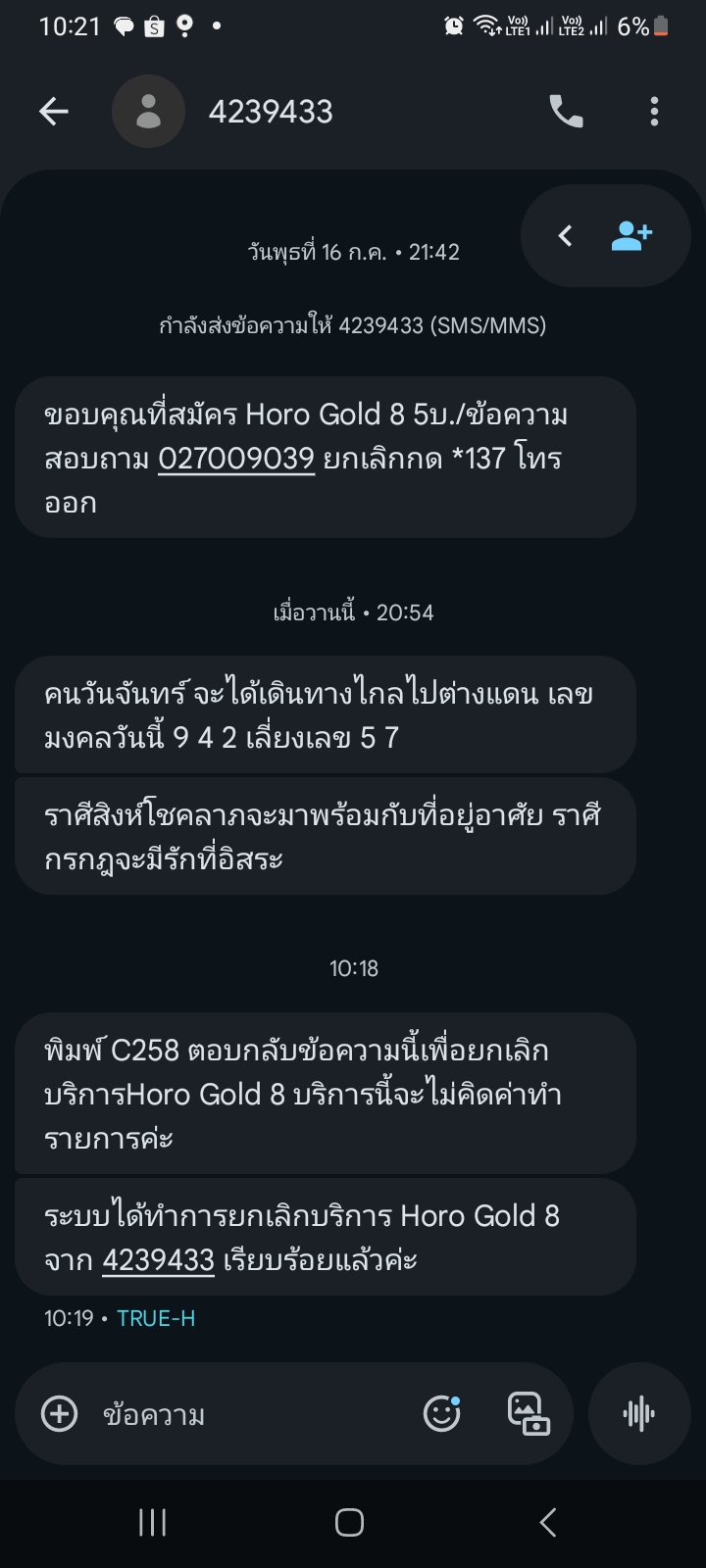This screenshot has width=706, height=1568.
Task: Open the overflow menu
Action: click(x=654, y=112)
